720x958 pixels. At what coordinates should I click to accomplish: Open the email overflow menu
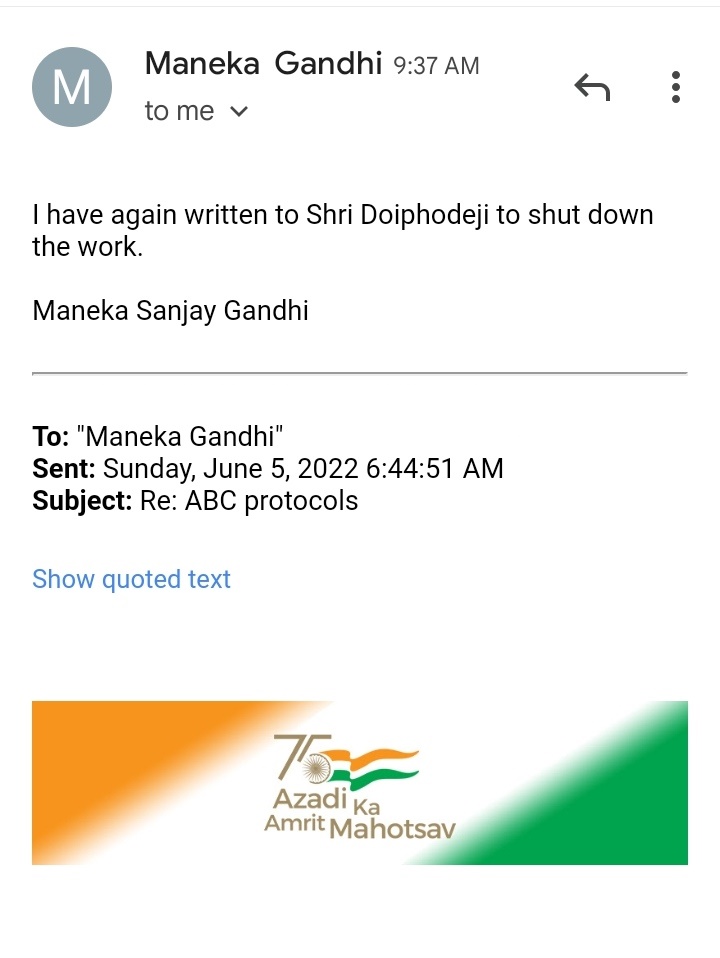coord(676,88)
